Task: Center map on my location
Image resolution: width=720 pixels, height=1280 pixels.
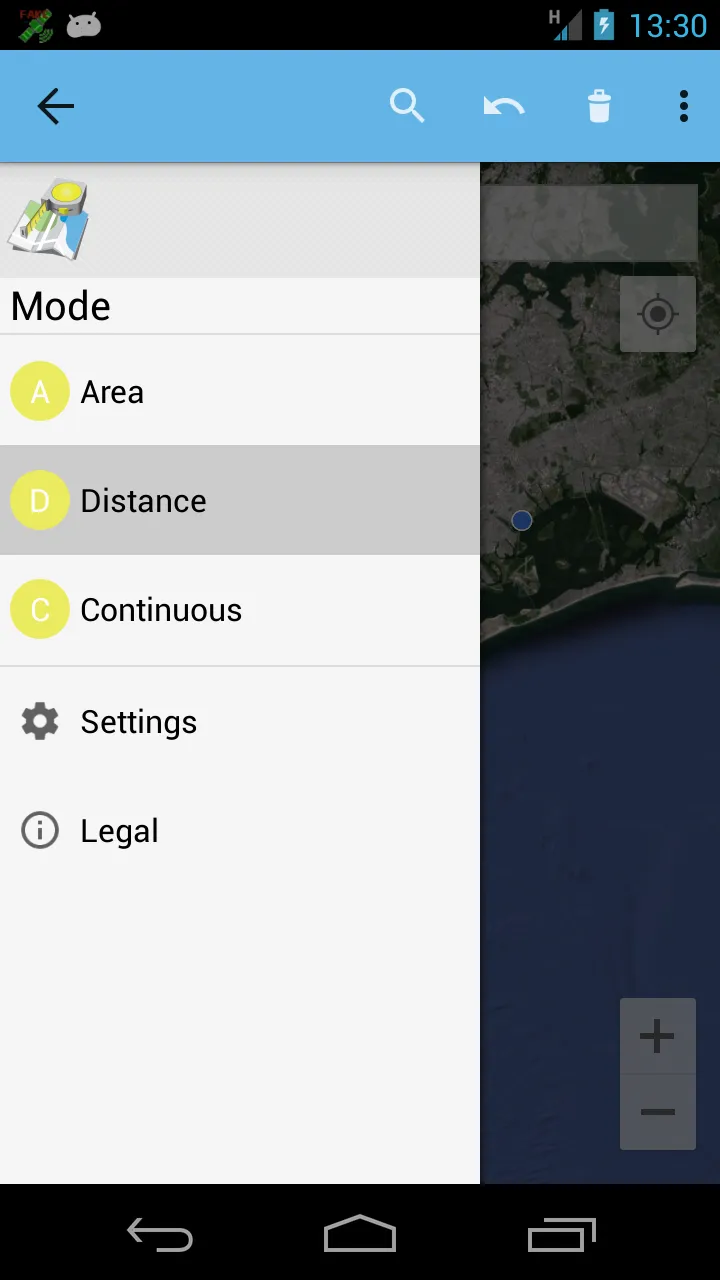Action: pyautogui.click(x=658, y=315)
